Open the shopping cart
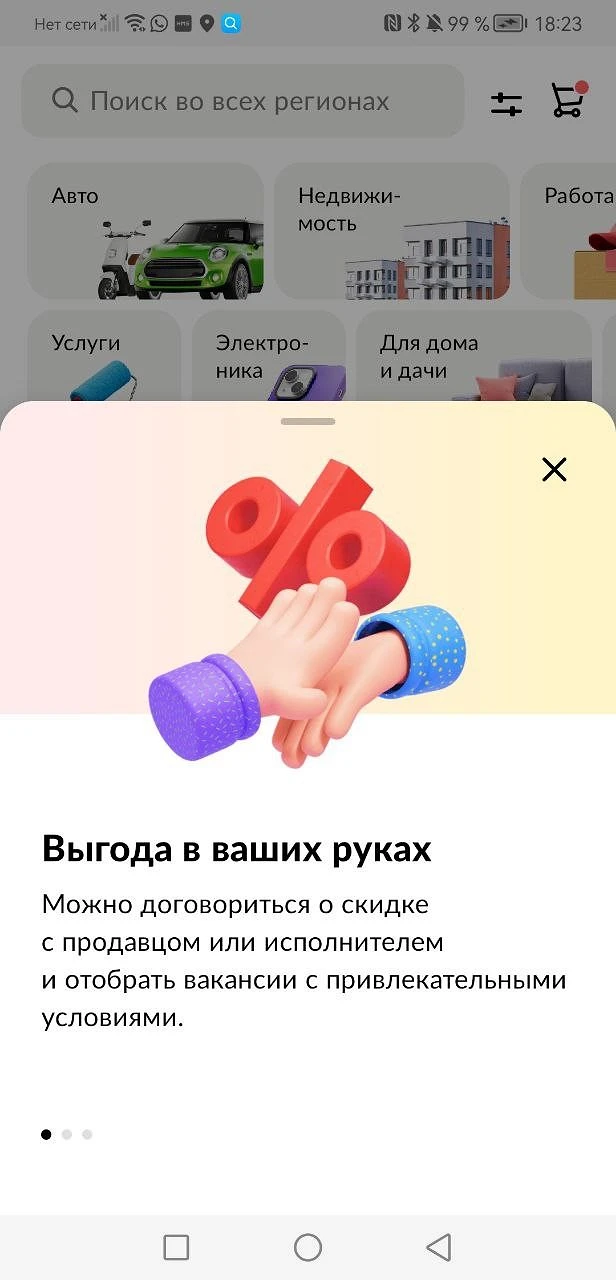This screenshot has height=1280, width=616. pos(567,101)
